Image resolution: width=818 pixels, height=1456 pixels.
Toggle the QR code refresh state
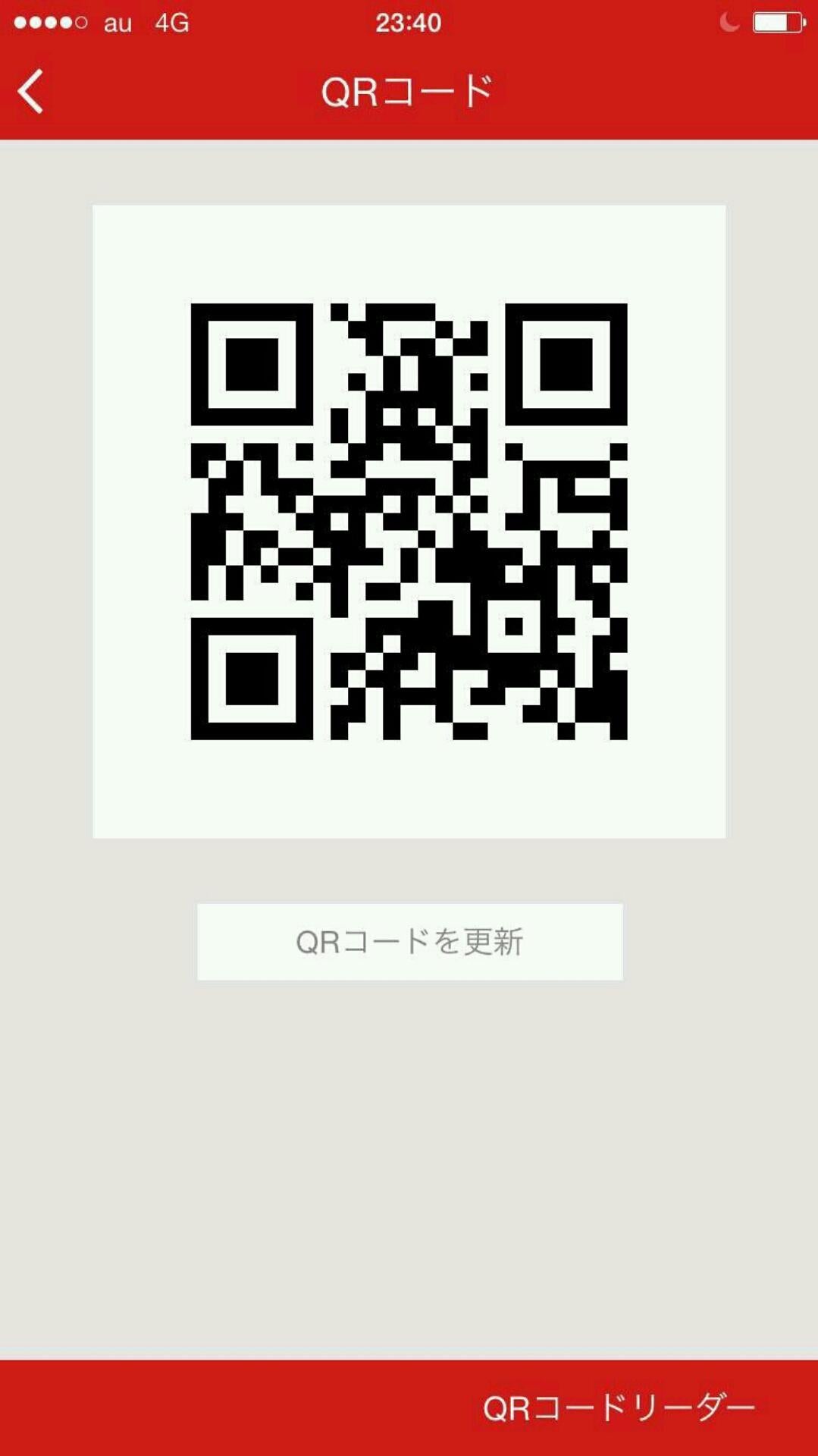click(x=409, y=940)
